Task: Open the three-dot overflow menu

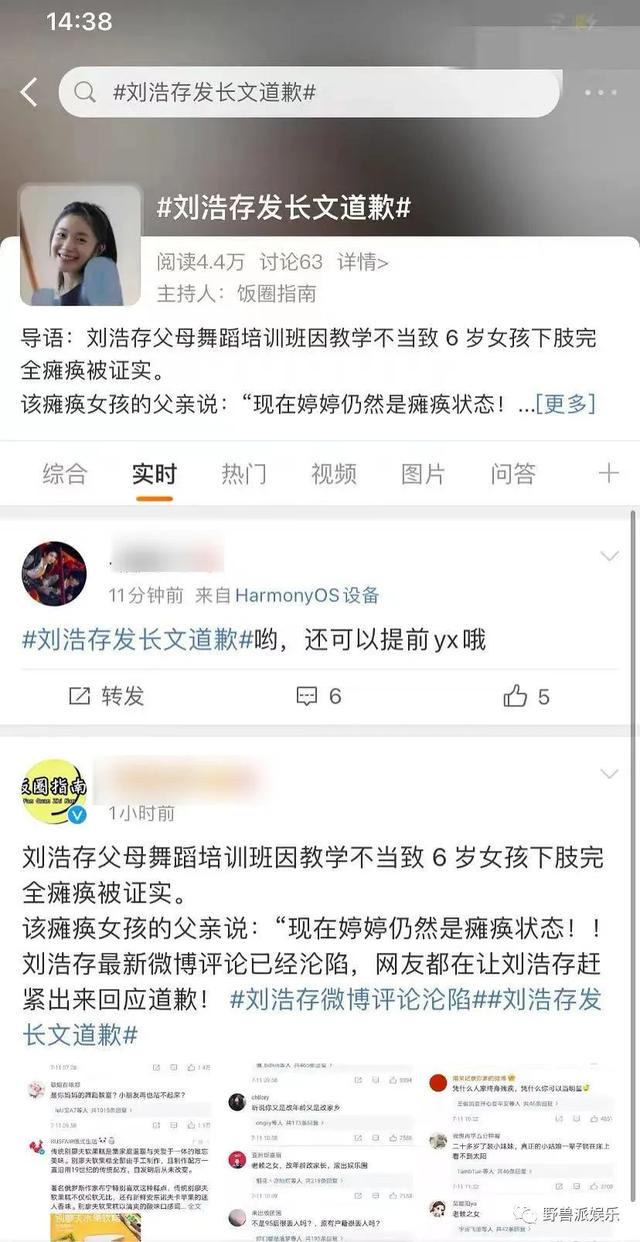Action: (x=601, y=93)
